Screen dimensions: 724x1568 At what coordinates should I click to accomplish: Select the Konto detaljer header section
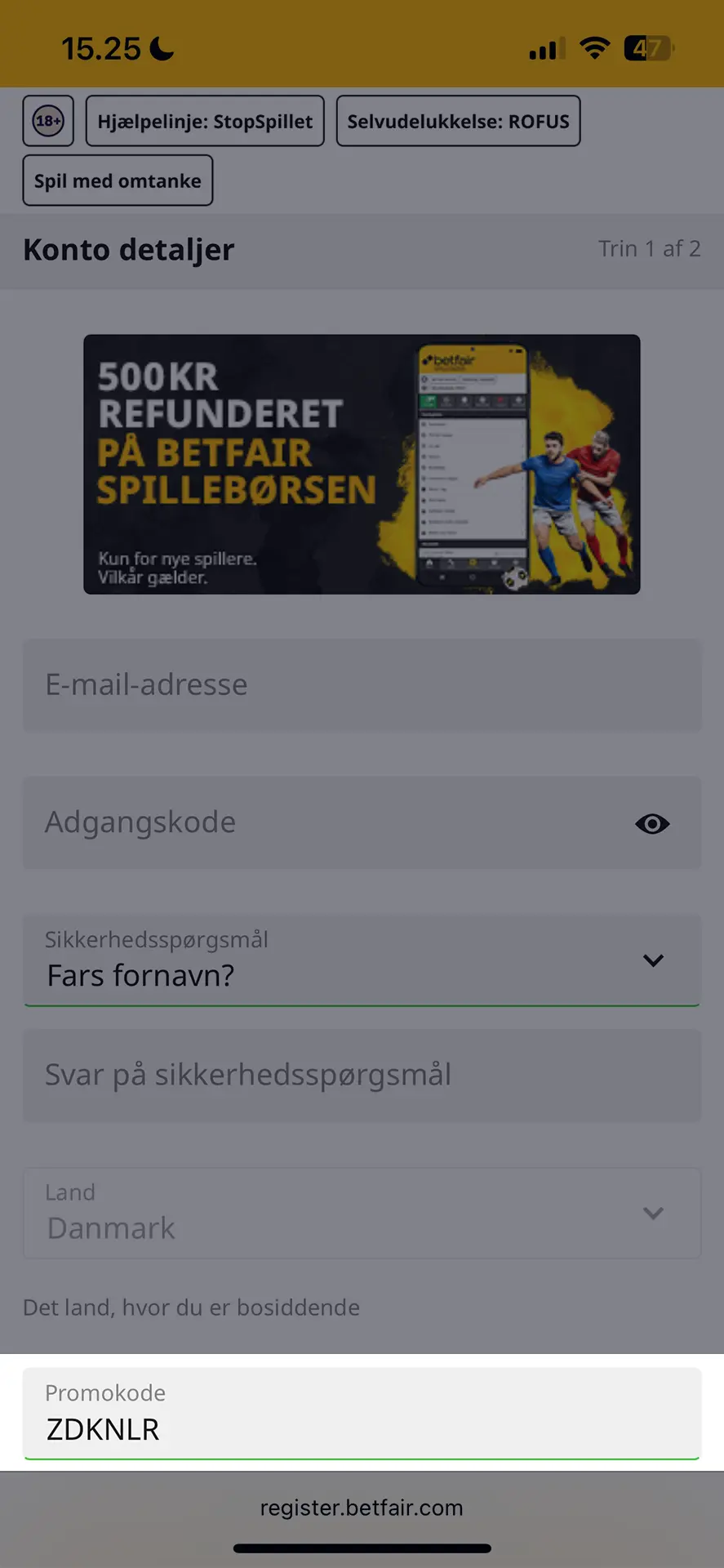(x=128, y=249)
